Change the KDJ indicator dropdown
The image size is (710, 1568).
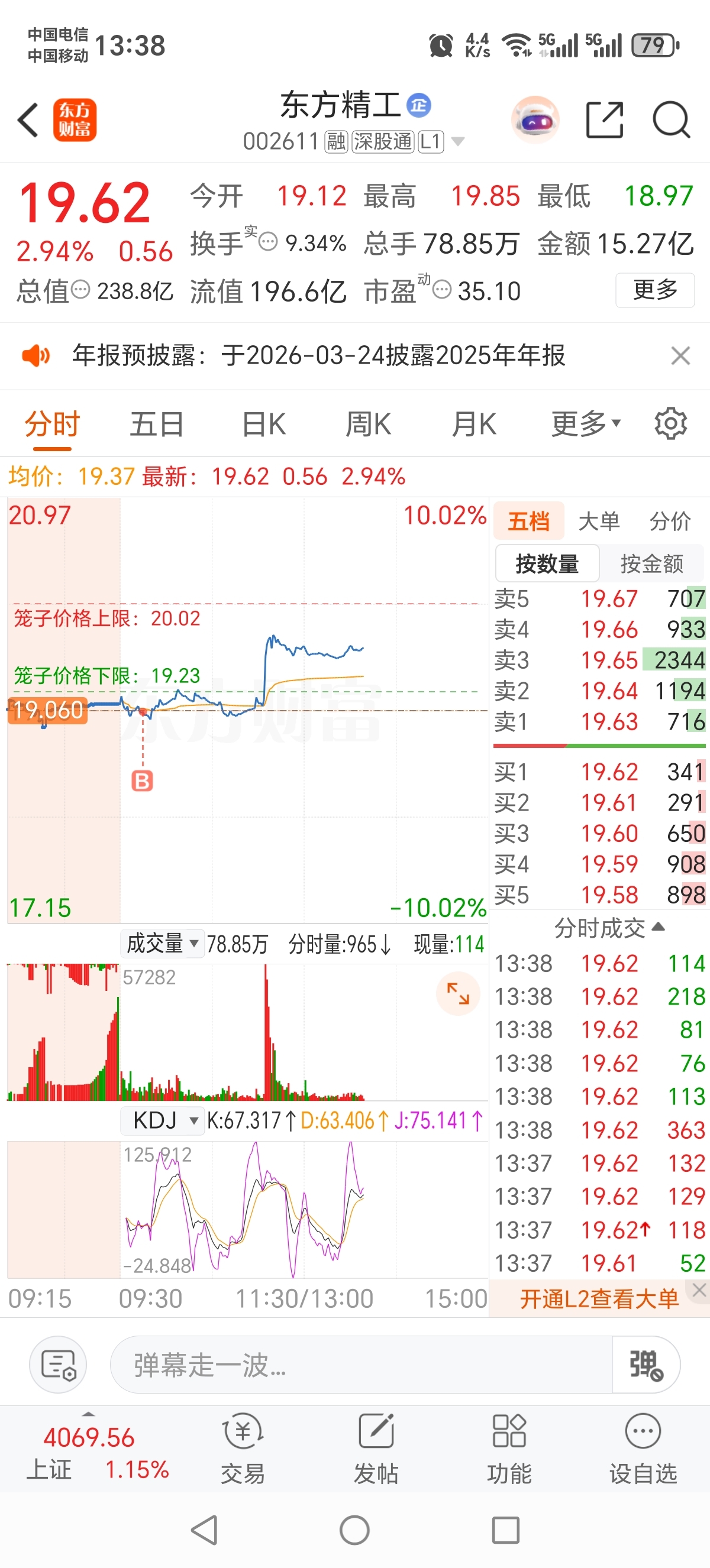coord(162,1120)
